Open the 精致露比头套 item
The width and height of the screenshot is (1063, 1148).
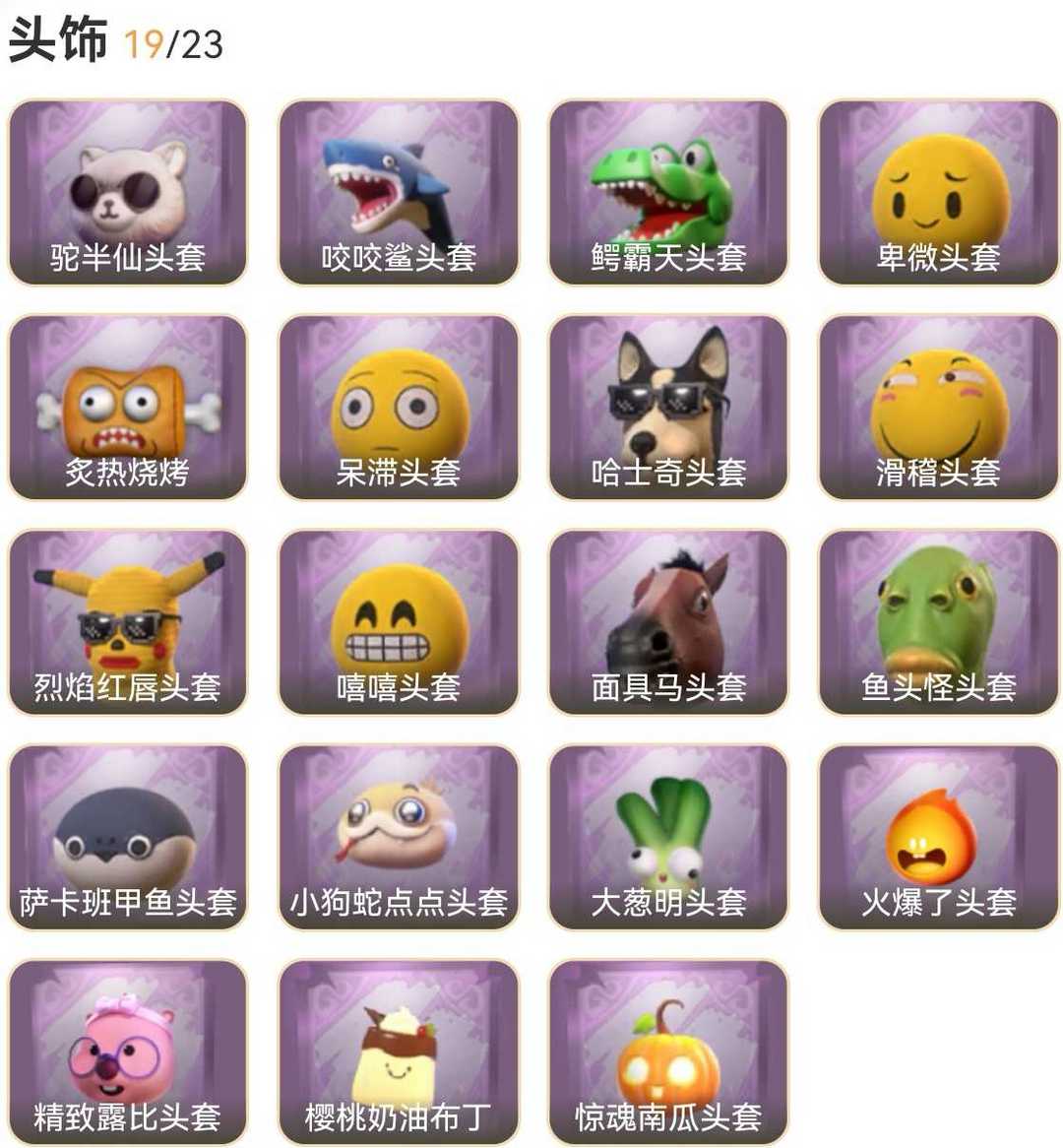coord(128,1052)
